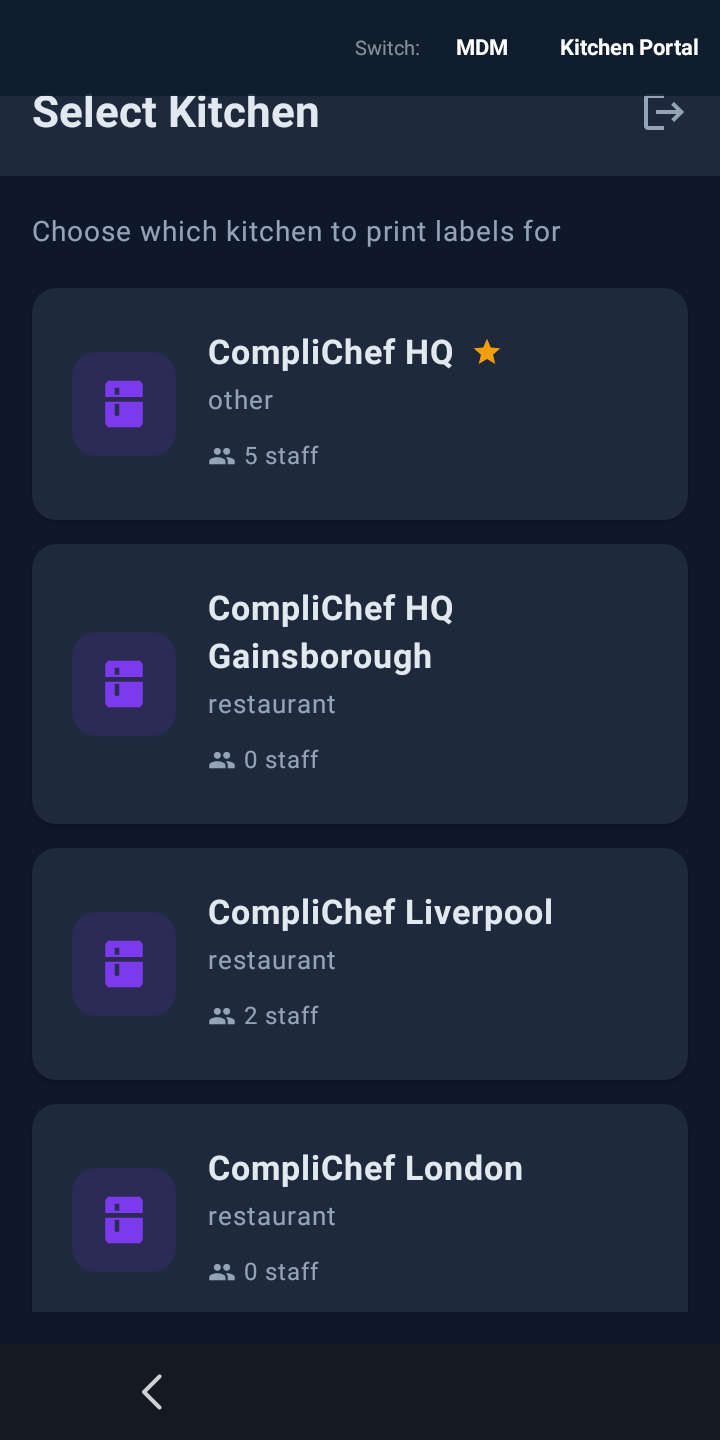Open the CompliChef Liverpool kitchen
The image size is (720, 1440).
click(x=360, y=964)
